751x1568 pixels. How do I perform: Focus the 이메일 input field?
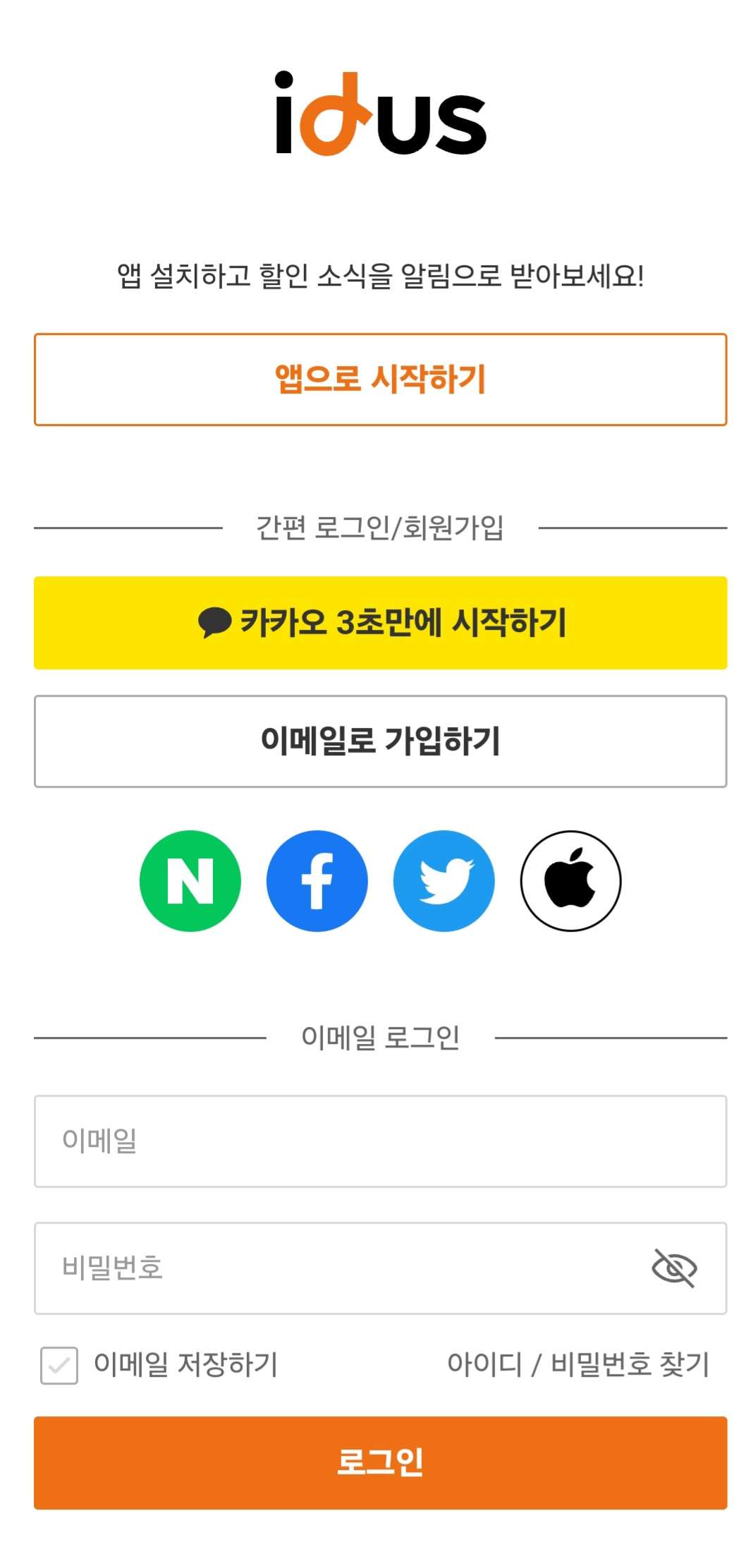coord(380,1141)
